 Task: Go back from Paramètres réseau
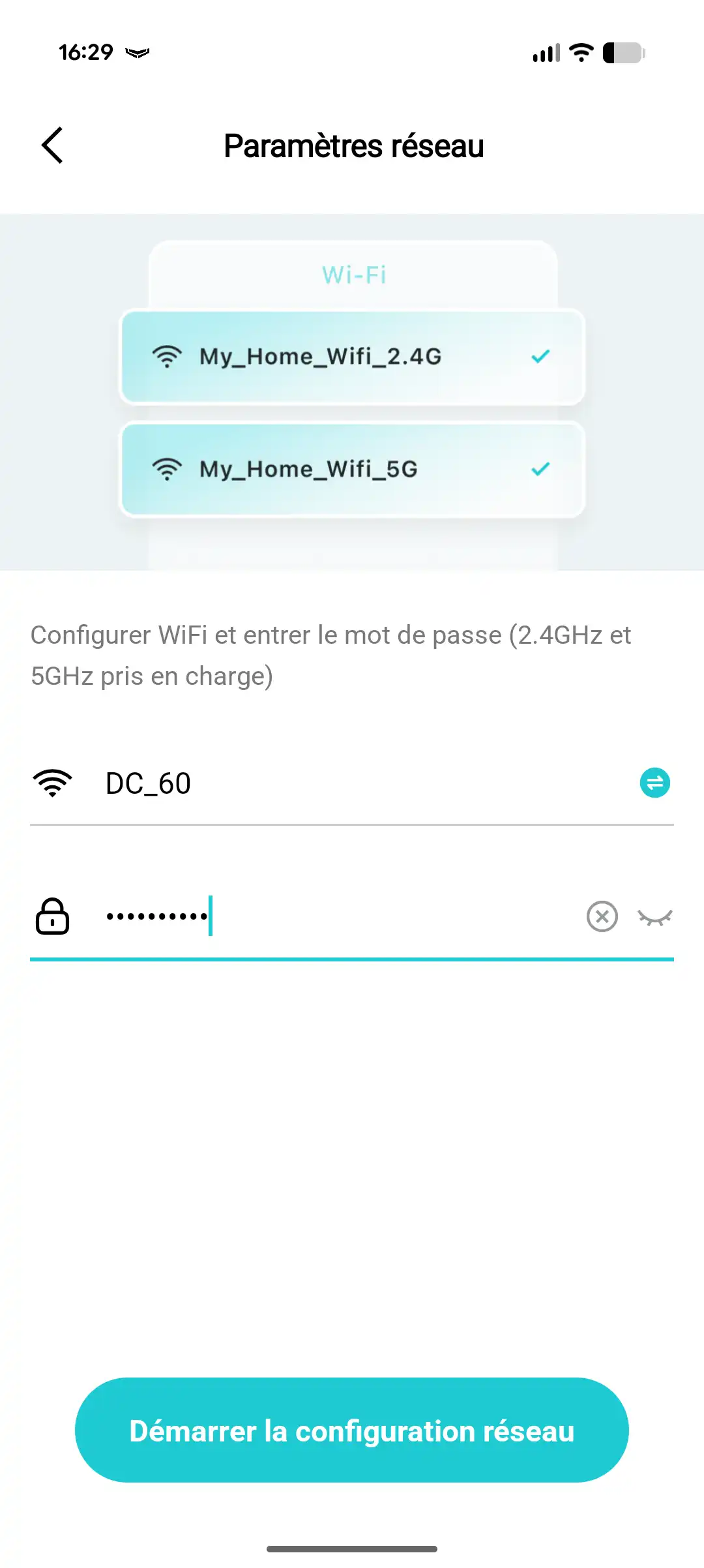point(52,145)
